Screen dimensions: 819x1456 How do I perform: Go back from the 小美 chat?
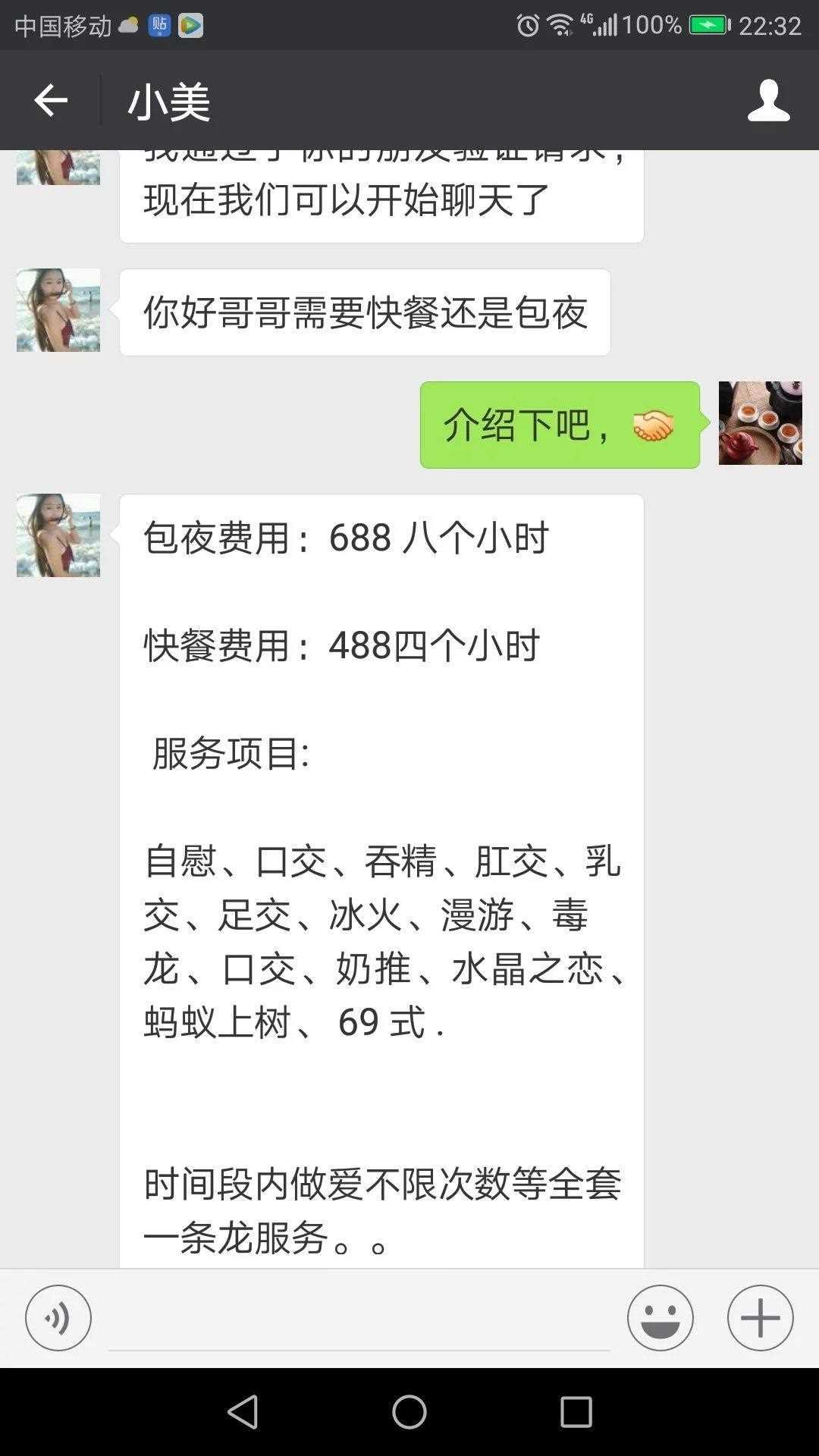point(51,100)
